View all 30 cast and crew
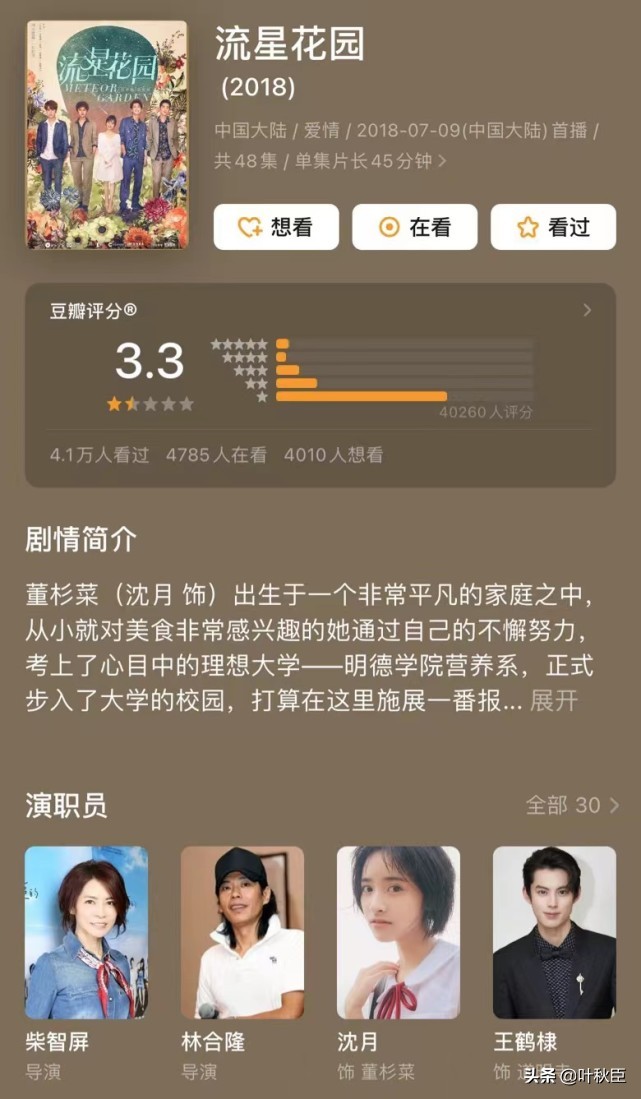This screenshot has width=641, height=1099. pyautogui.click(x=572, y=805)
